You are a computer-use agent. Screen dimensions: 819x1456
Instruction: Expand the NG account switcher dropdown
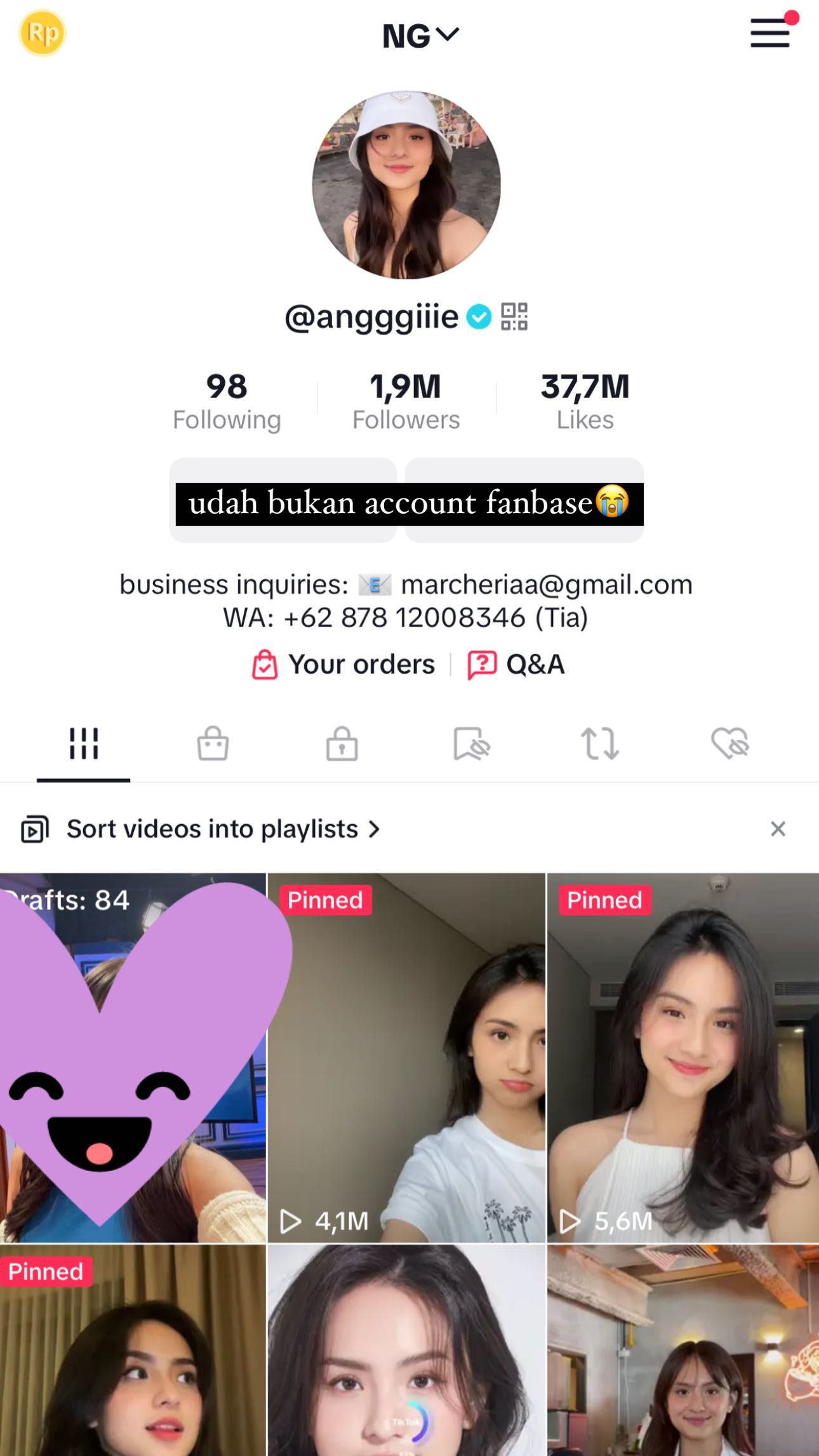coord(420,36)
